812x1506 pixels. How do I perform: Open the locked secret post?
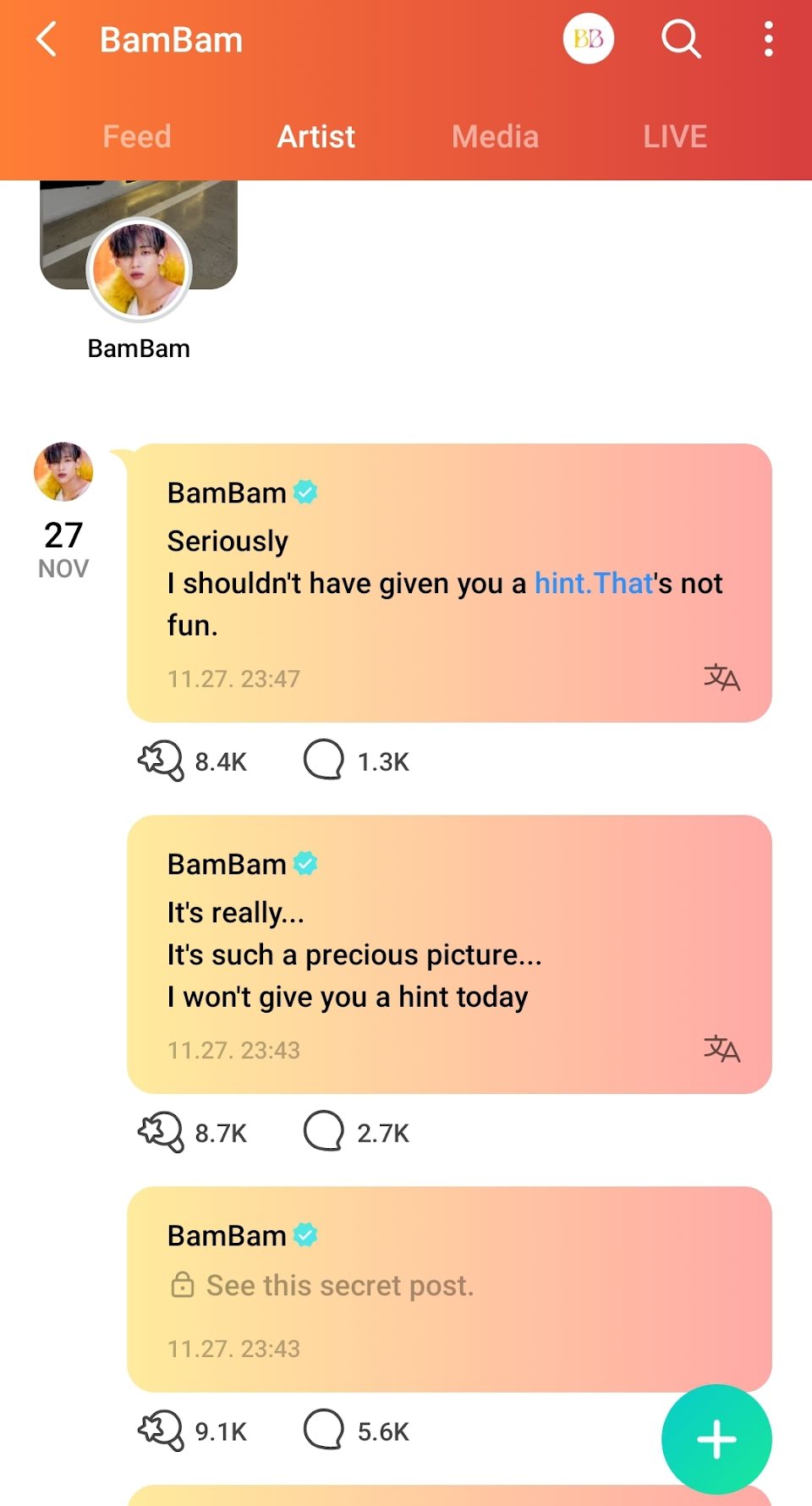(449, 1289)
